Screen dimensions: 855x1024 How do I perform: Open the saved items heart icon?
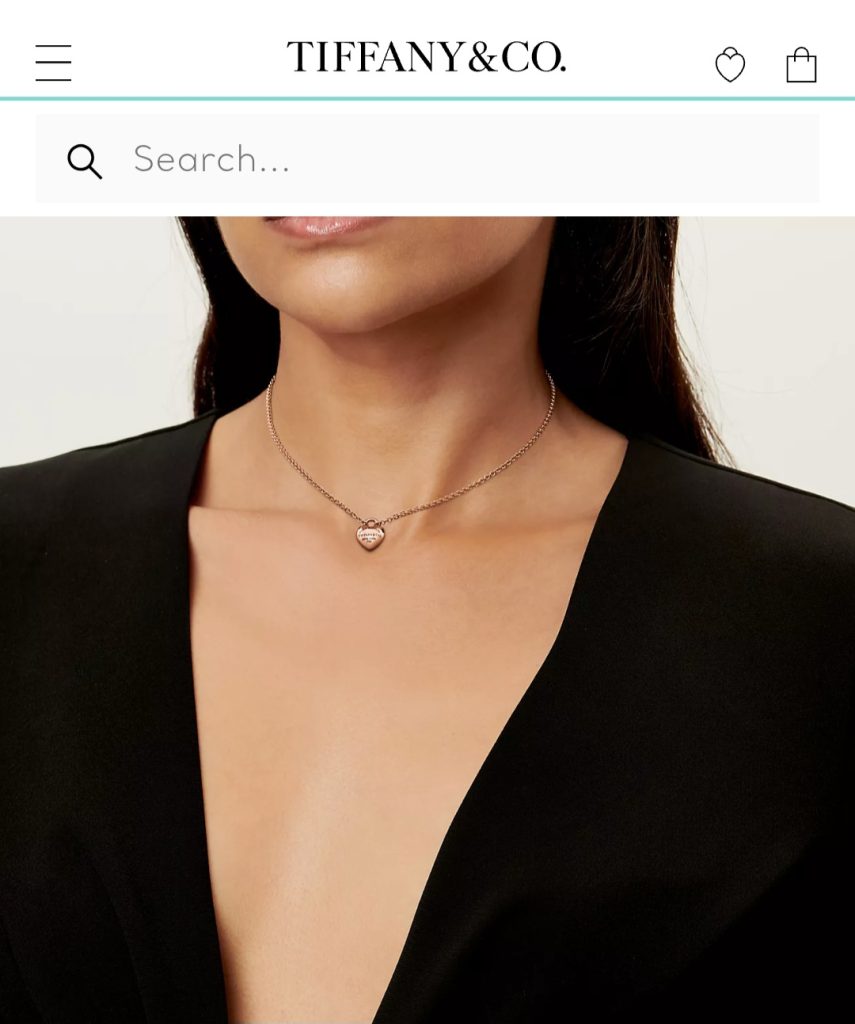point(730,65)
